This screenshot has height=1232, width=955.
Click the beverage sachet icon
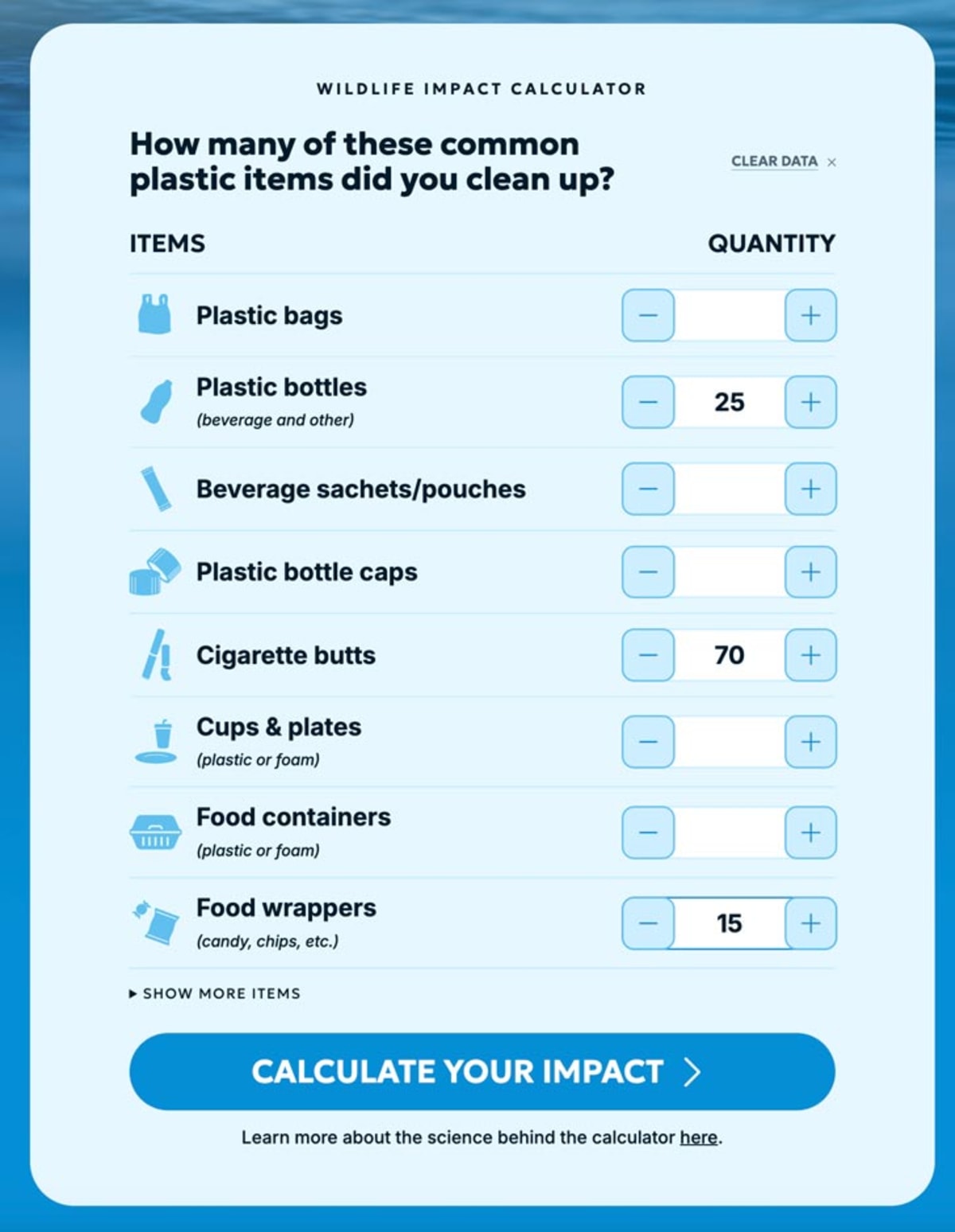tap(156, 489)
